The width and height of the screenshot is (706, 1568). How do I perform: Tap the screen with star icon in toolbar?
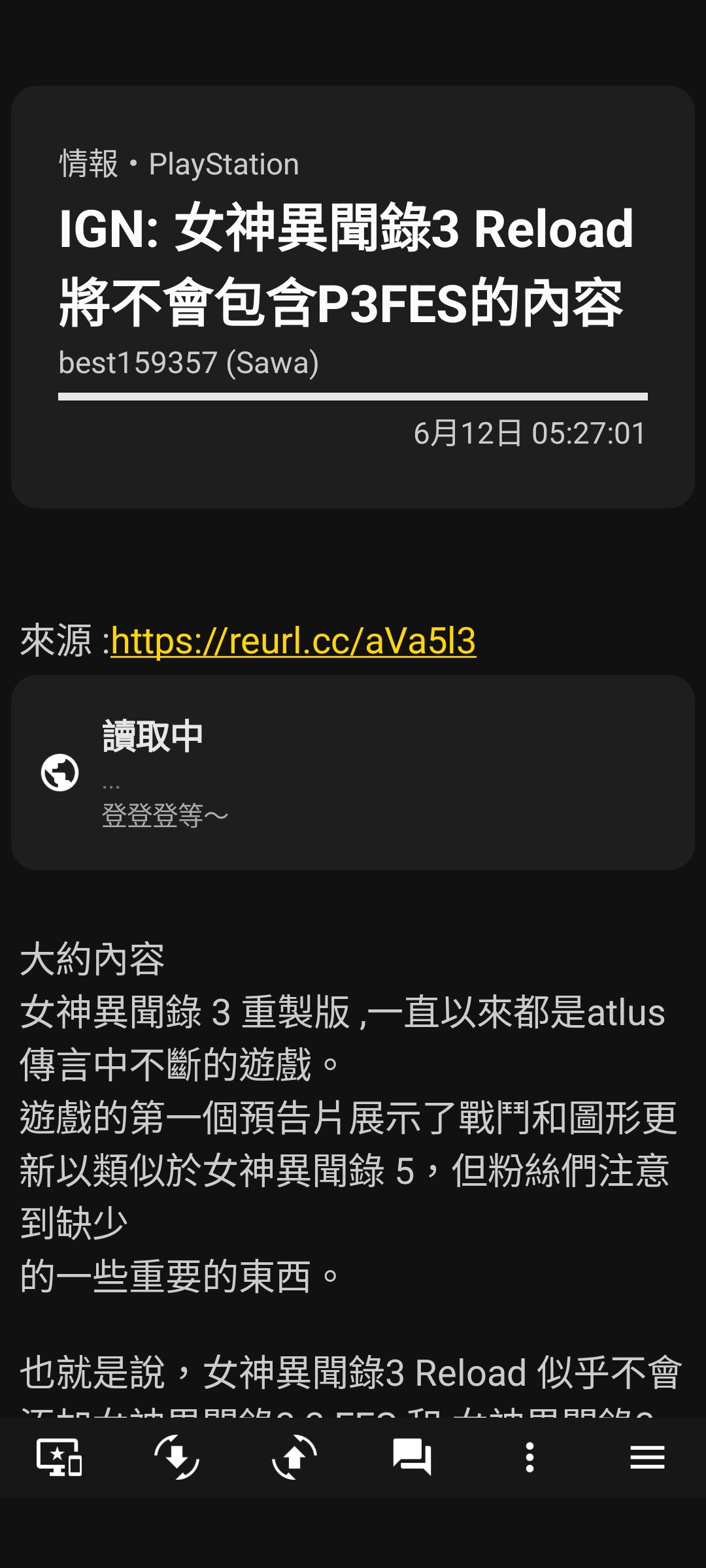[59, 1457]
